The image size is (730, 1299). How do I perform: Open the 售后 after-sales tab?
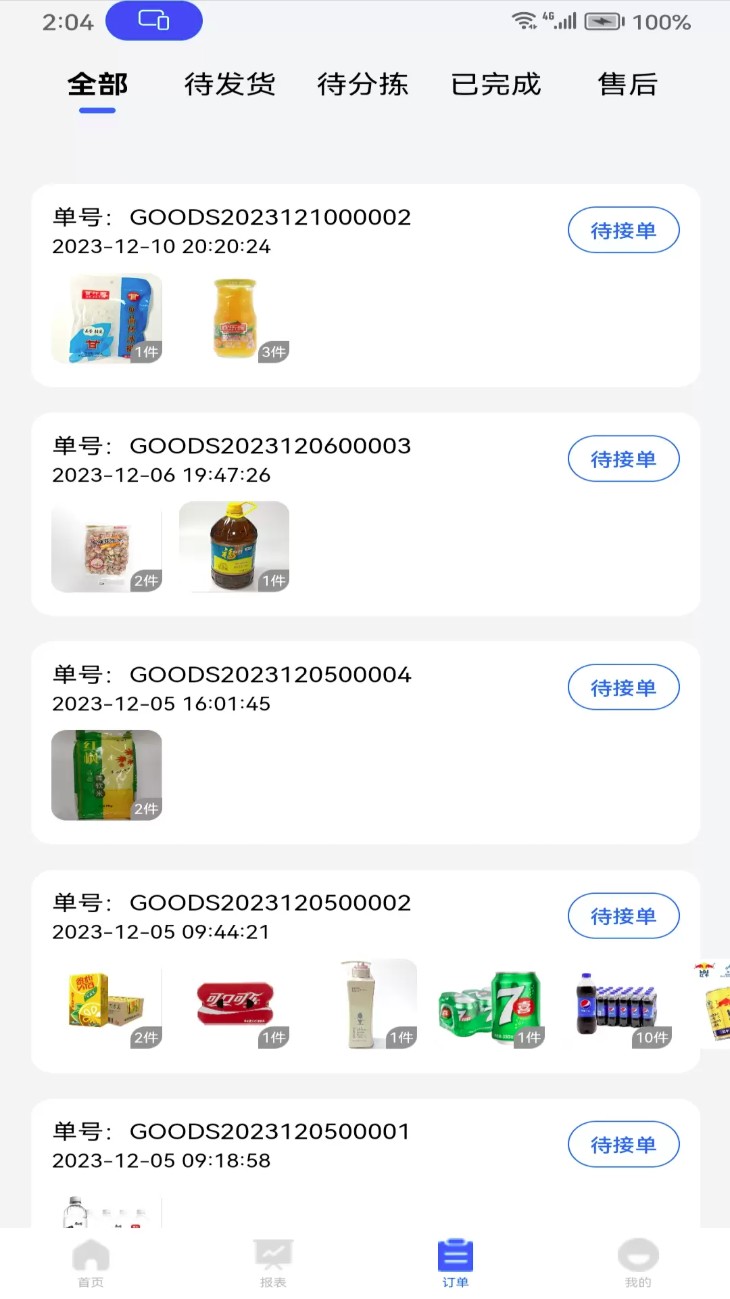[627, 84]
